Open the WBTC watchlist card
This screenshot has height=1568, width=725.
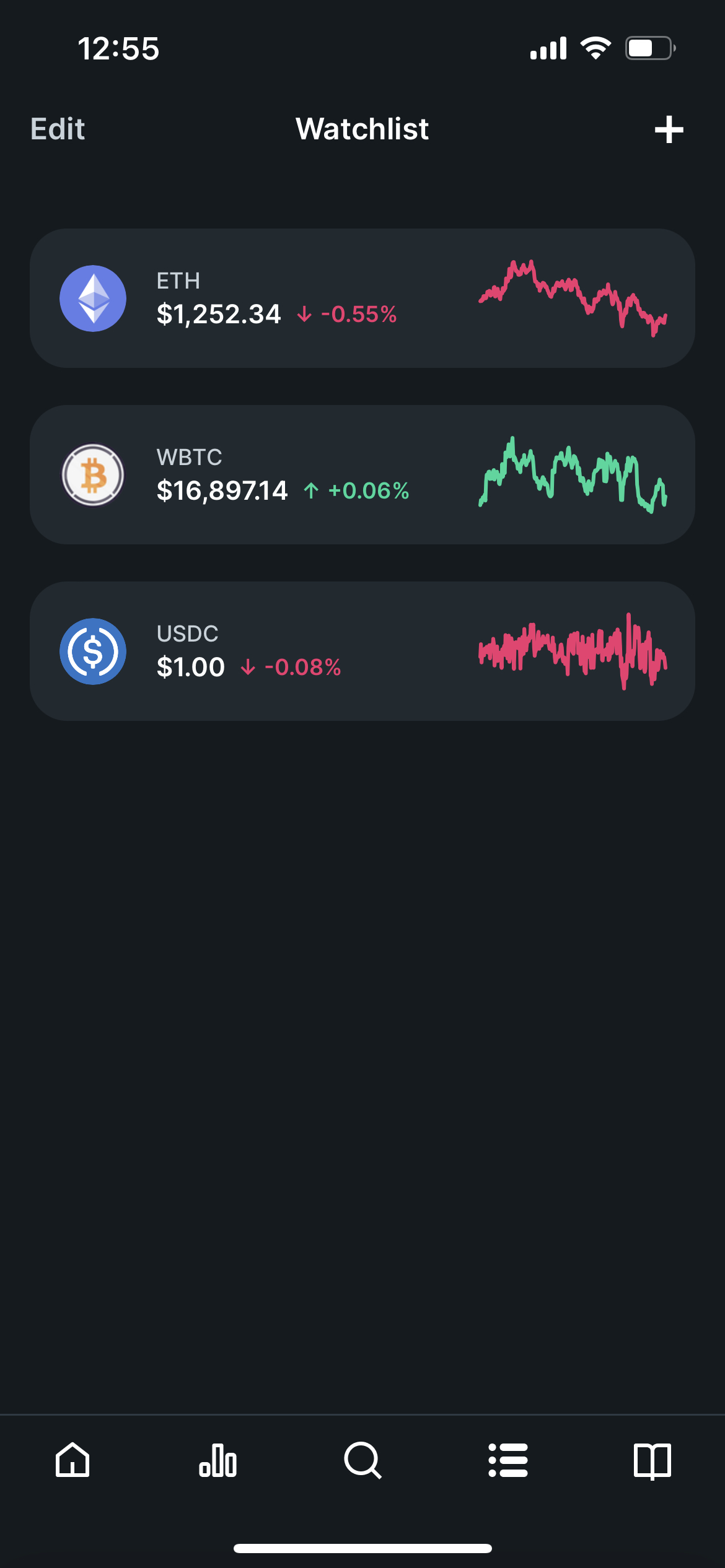[x=362, y=475]
